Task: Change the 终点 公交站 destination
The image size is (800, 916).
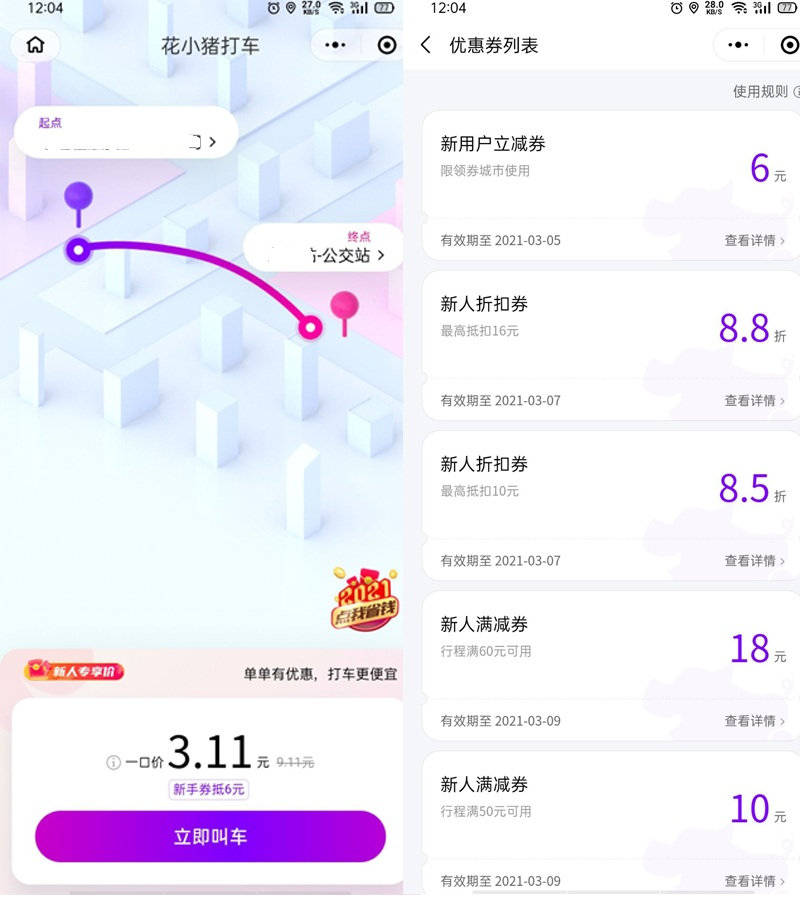Action: [324, 247]
